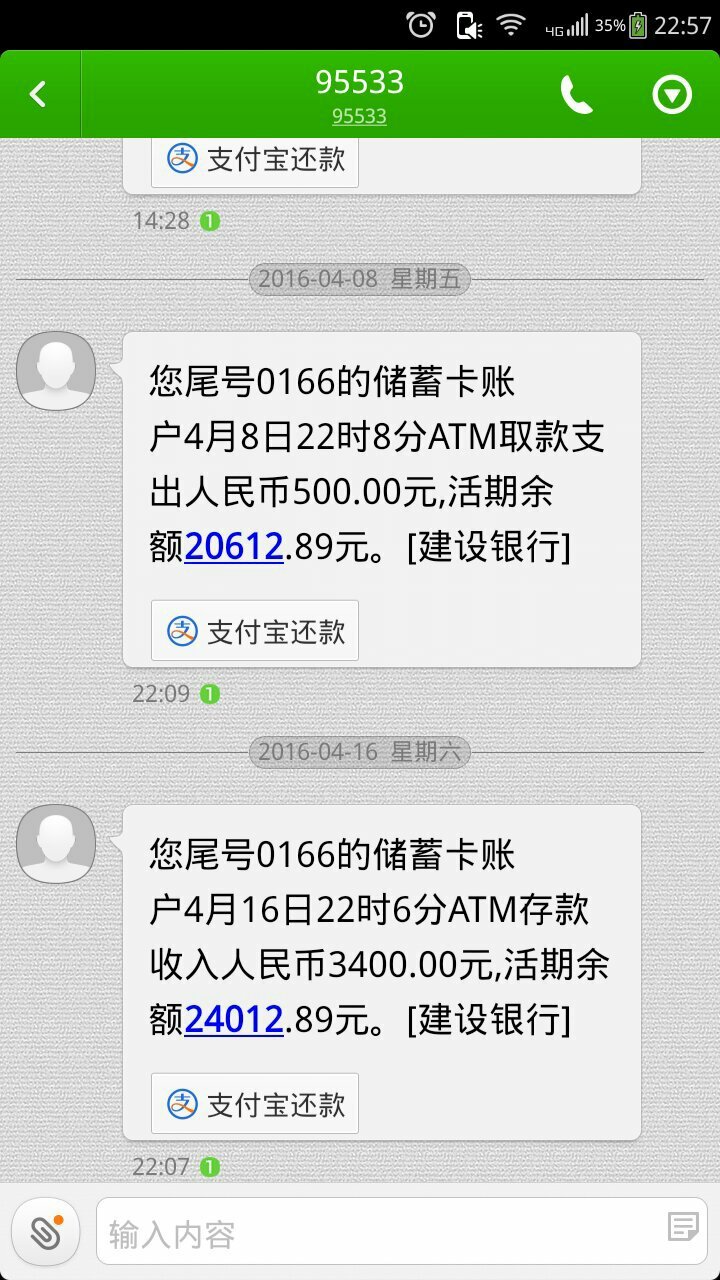Focus the 输入内容 message field
This screenshot has height=1280, width=720.
pyautogui.click(x=380, y=1232)
